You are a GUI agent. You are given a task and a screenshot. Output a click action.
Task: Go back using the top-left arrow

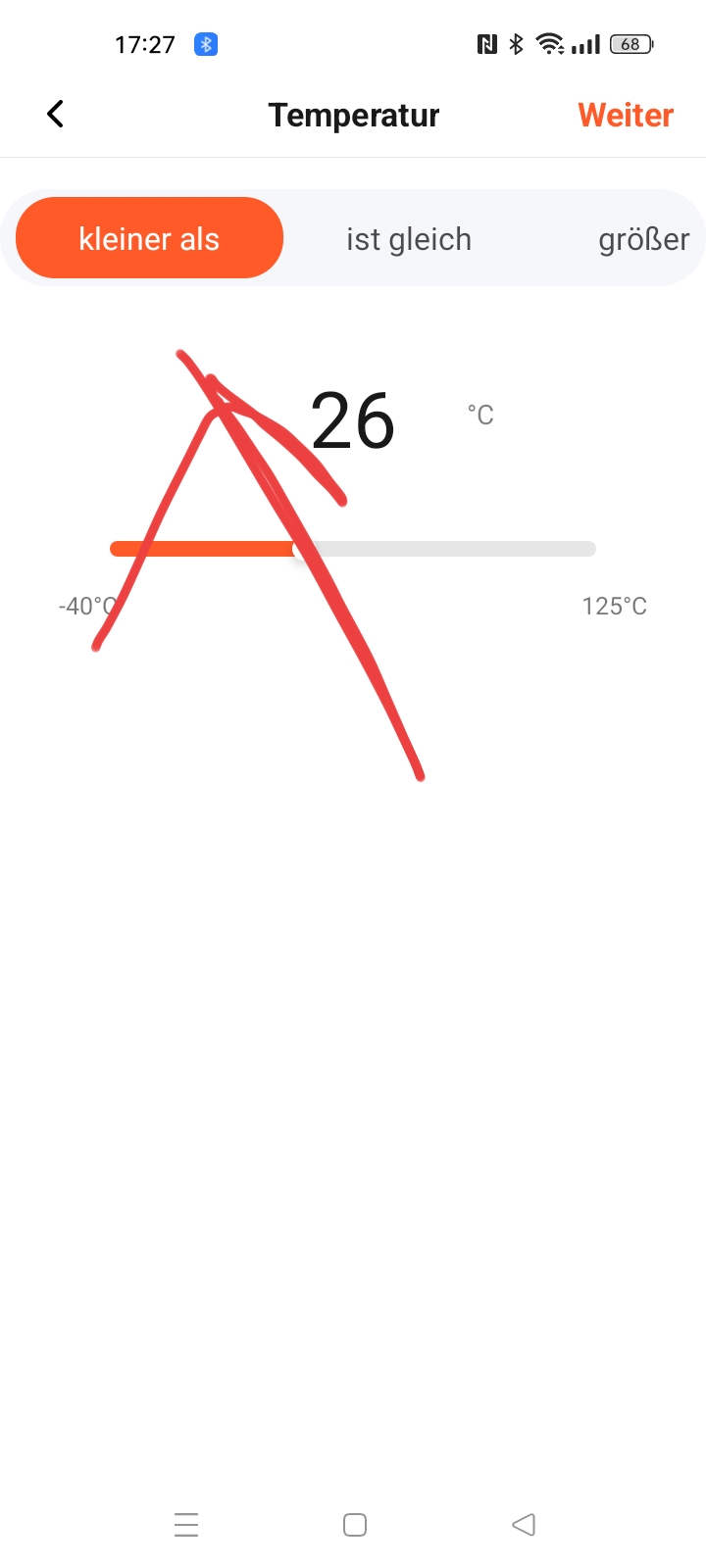coord(56,114)
